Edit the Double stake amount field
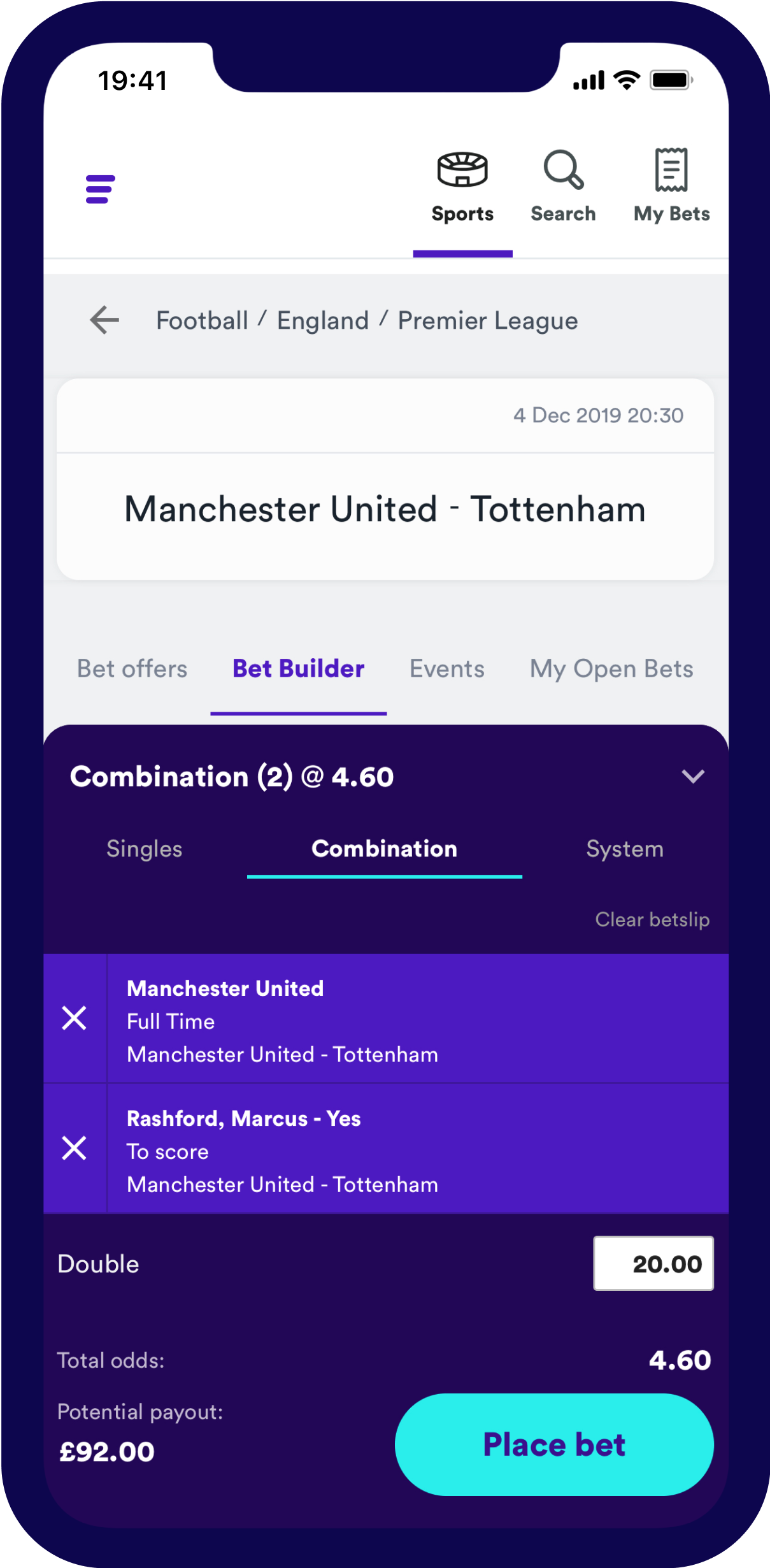Screen dimensions: 770x1568 pos(653,1263)
